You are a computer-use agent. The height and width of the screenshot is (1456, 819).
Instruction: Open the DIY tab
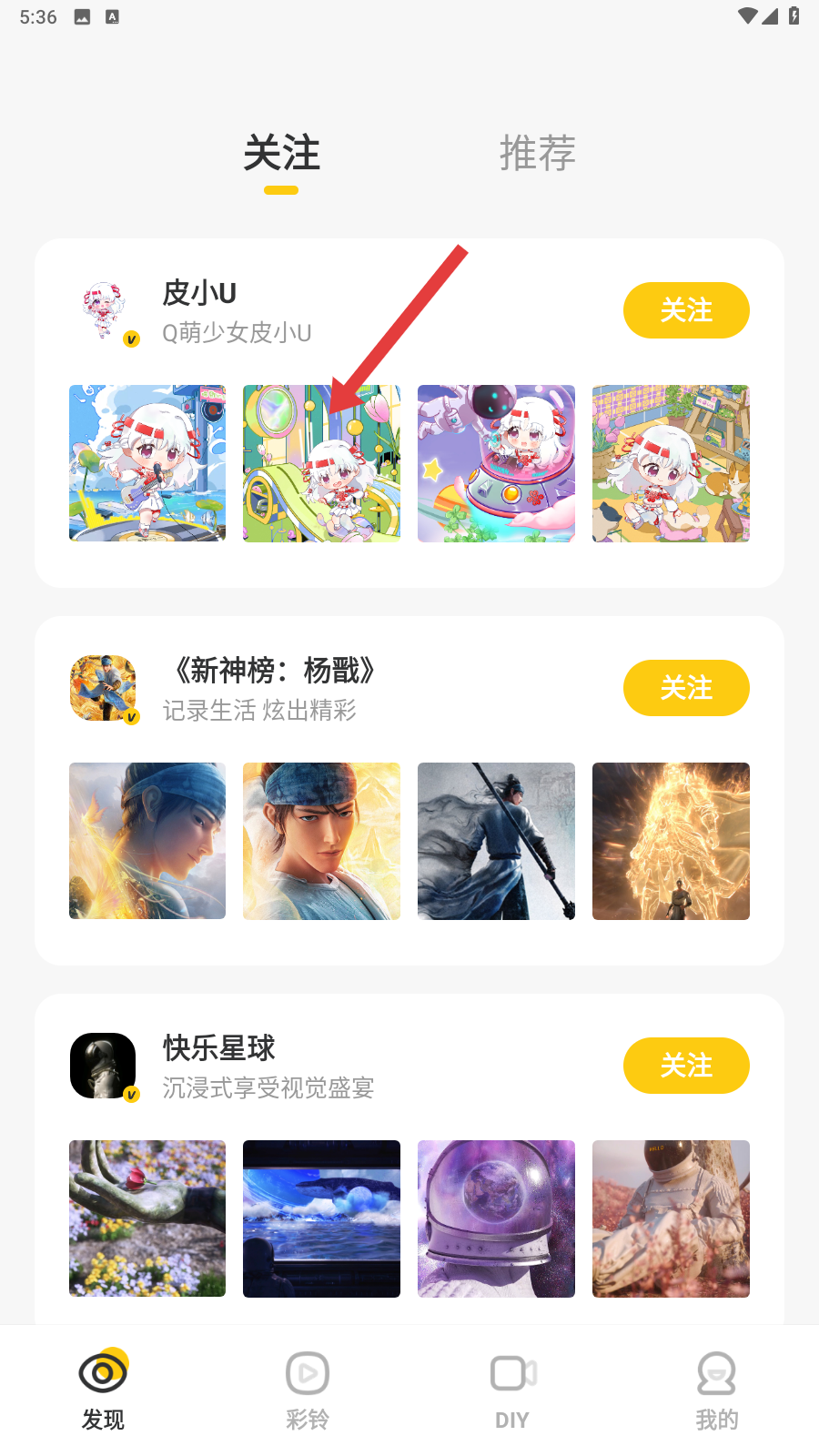point(512,1390)
